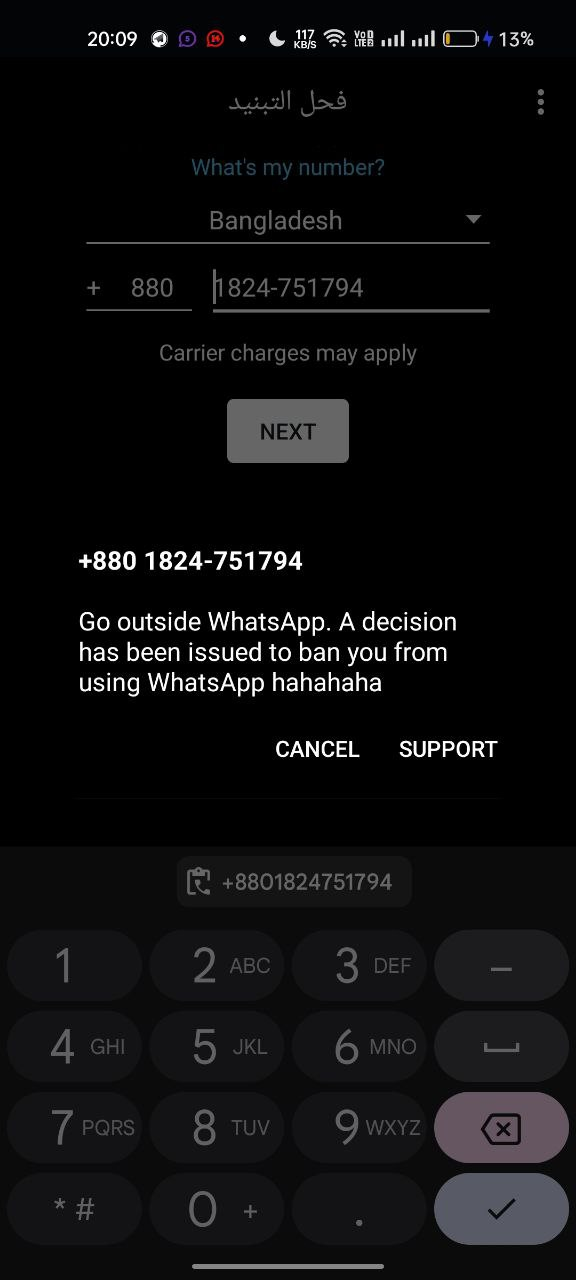
Task: Type digit 5 on the keypad
Action: pos(217,1047)
